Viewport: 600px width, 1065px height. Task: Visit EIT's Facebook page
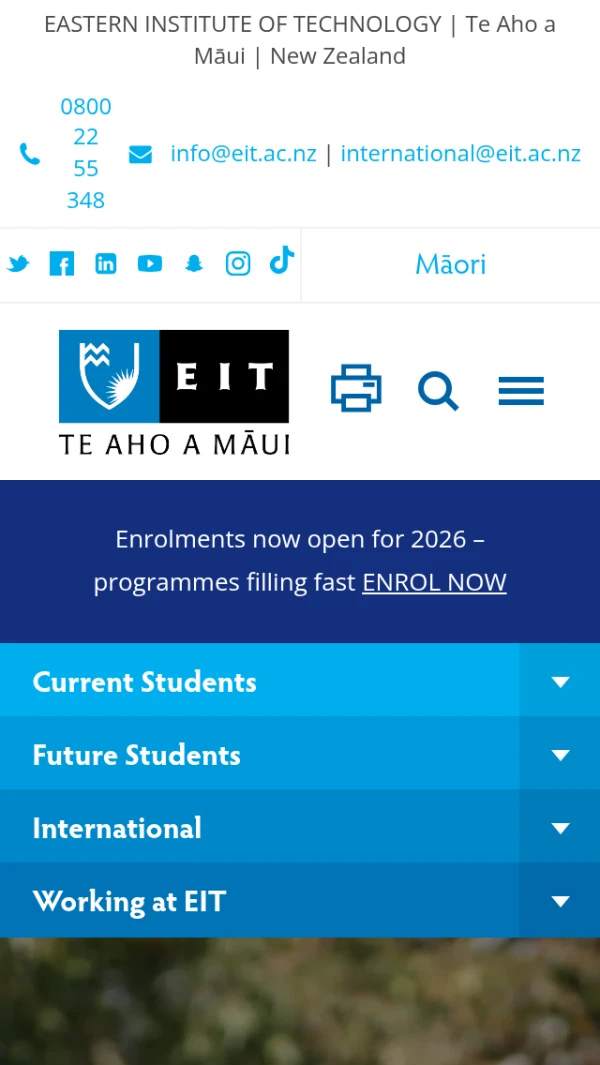point(62,264)
